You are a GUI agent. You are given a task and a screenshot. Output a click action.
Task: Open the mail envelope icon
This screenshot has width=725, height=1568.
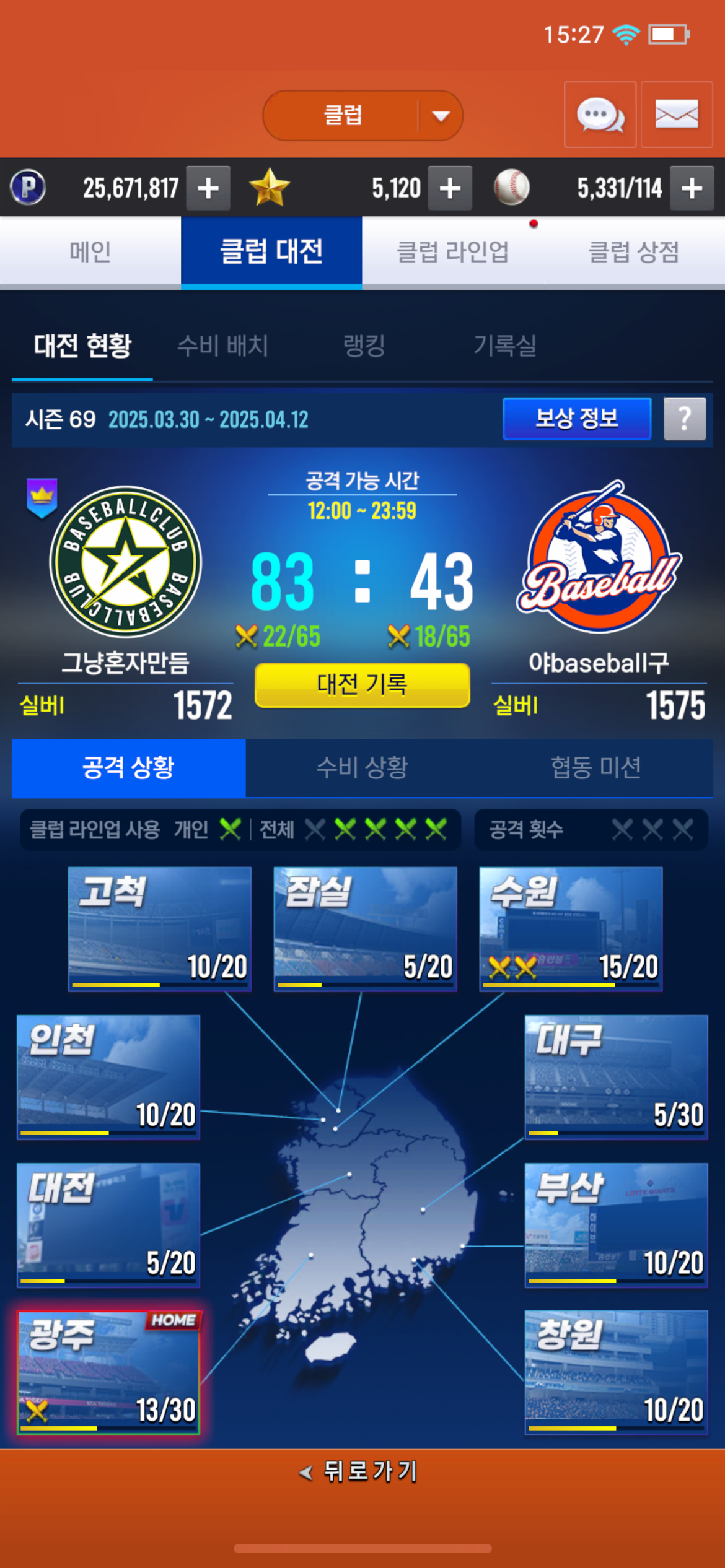pyautogui.click(x=677, y=115)
